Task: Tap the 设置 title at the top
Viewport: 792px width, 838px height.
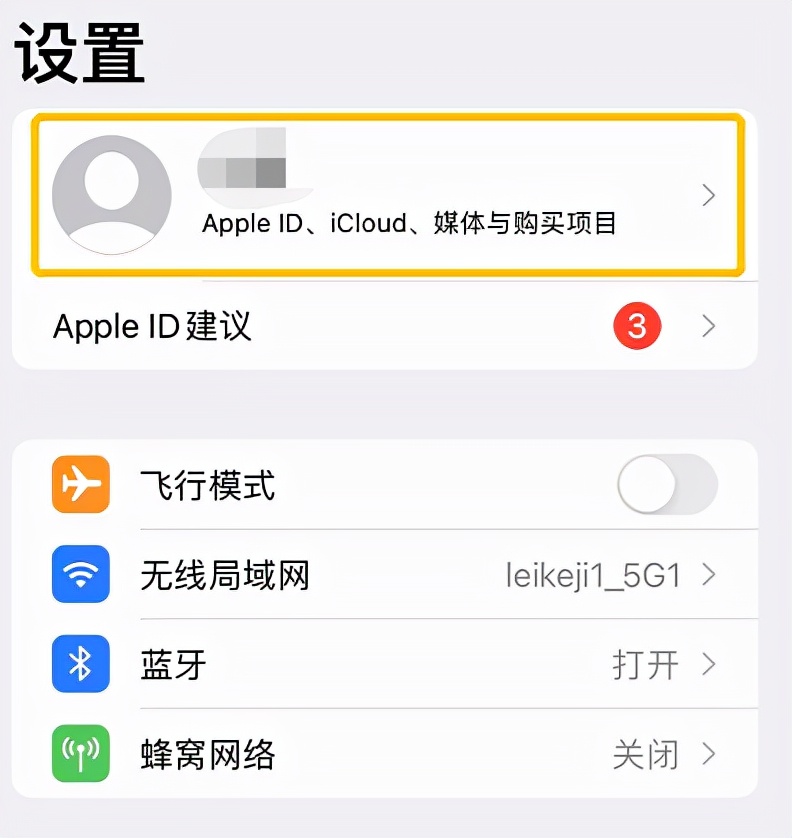Action: [x=80, y=50]
